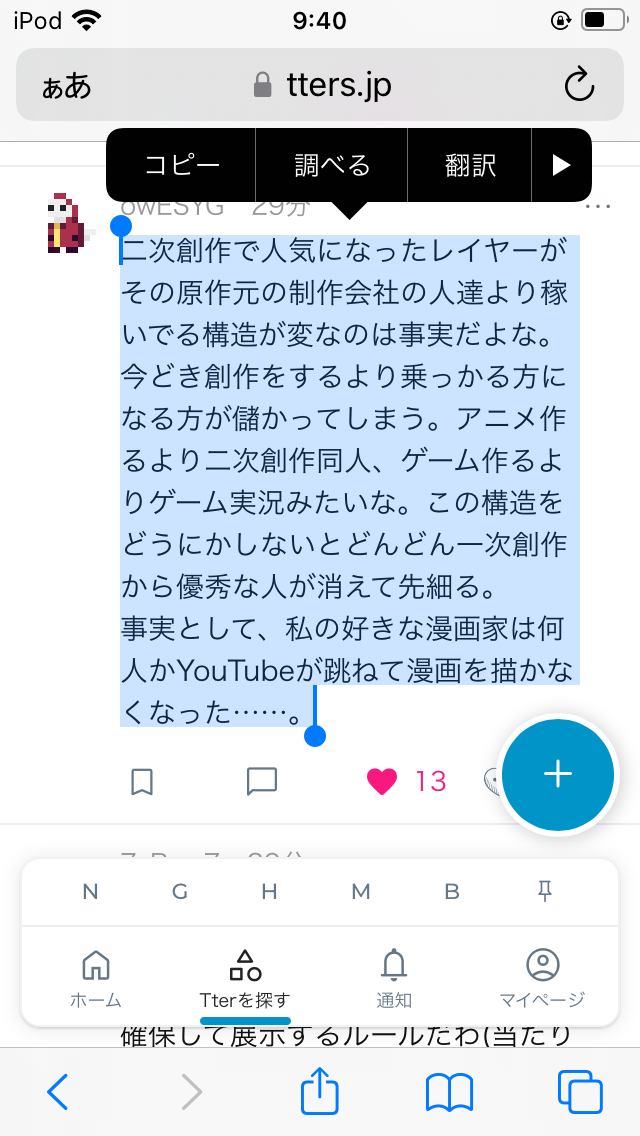The height and width of the screenshot is (1136, 640).
Task: Select the N shortcut tab
Action: click(x=90, y=892)
